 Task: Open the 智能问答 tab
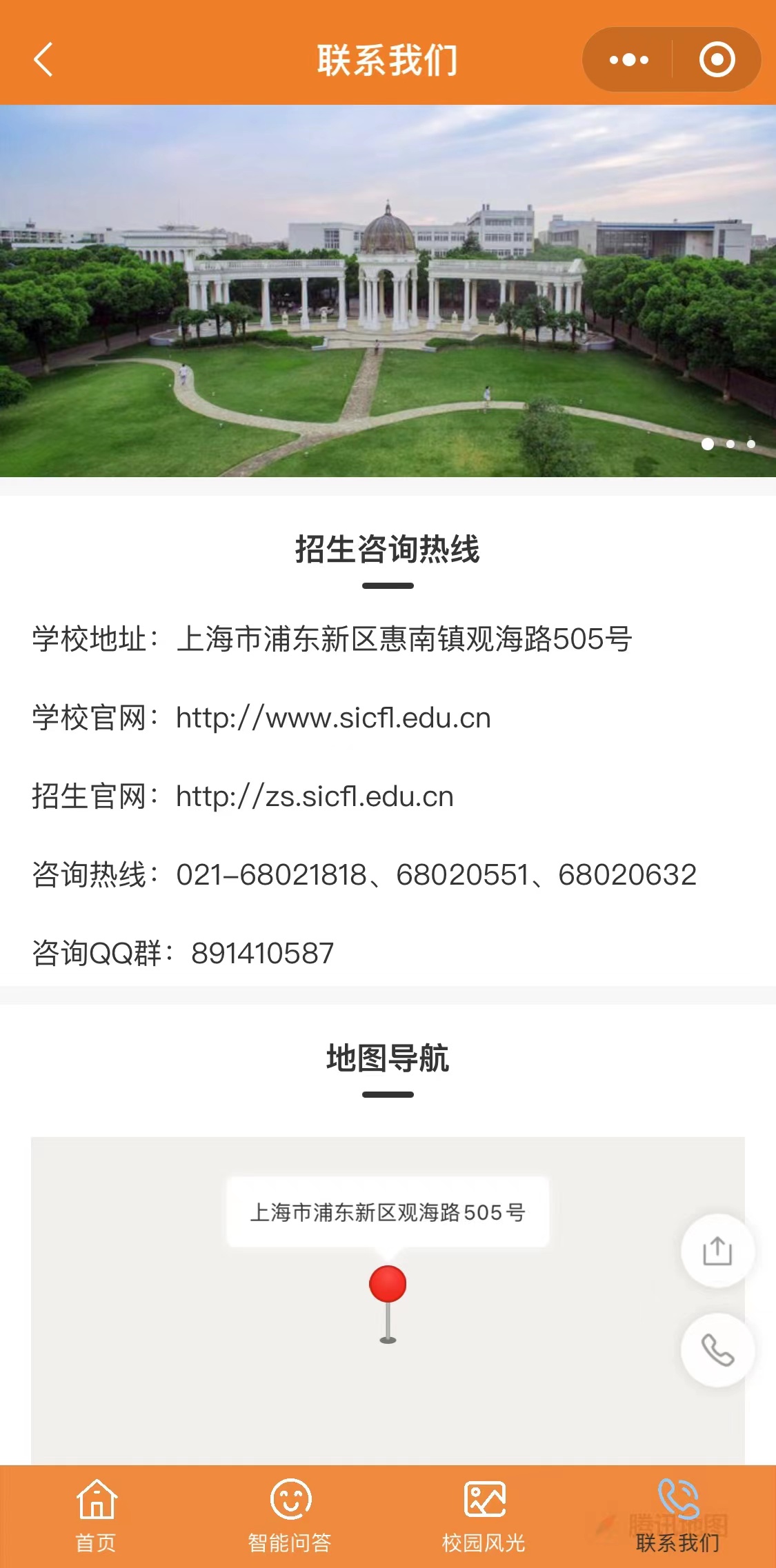click(x=290, y=1515)
